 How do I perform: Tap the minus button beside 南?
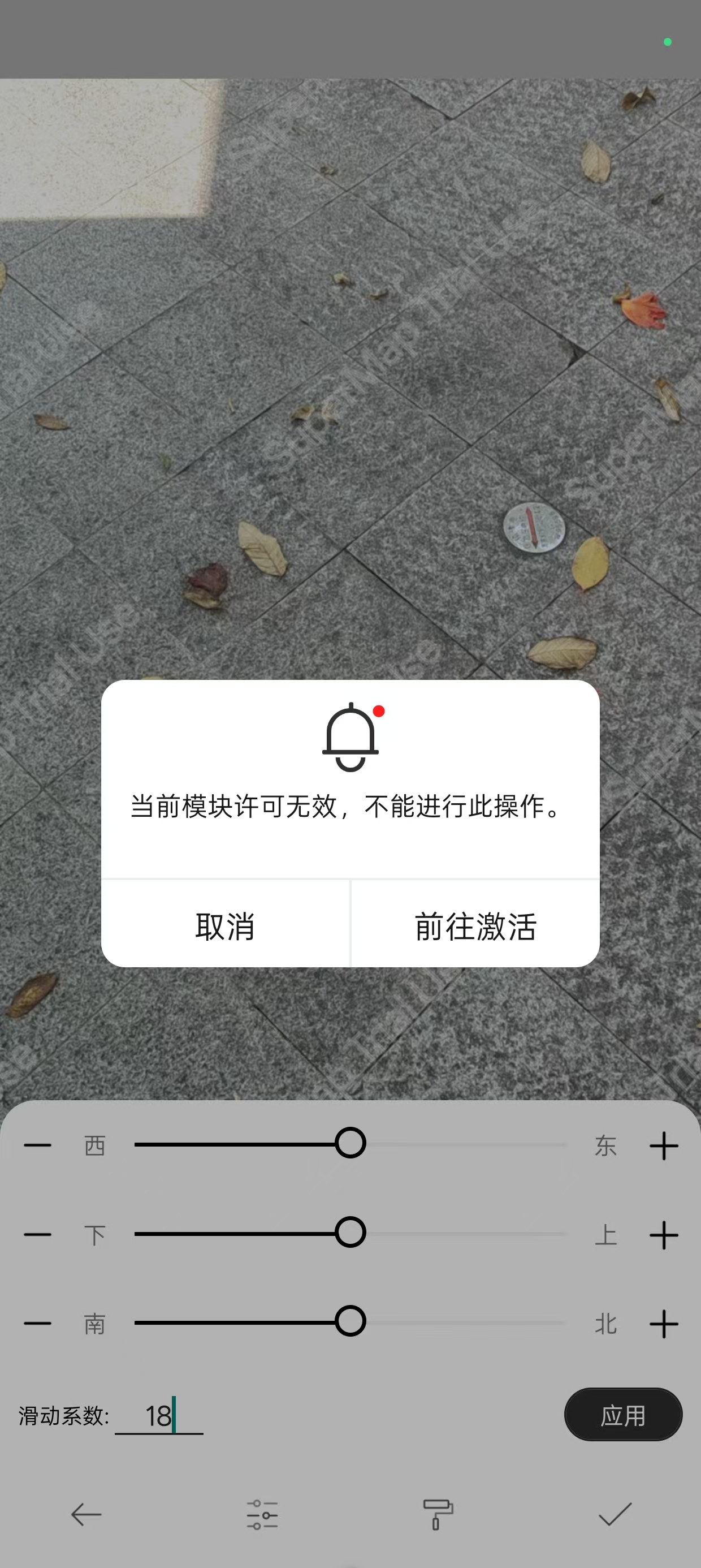[x=37, y=1323]
